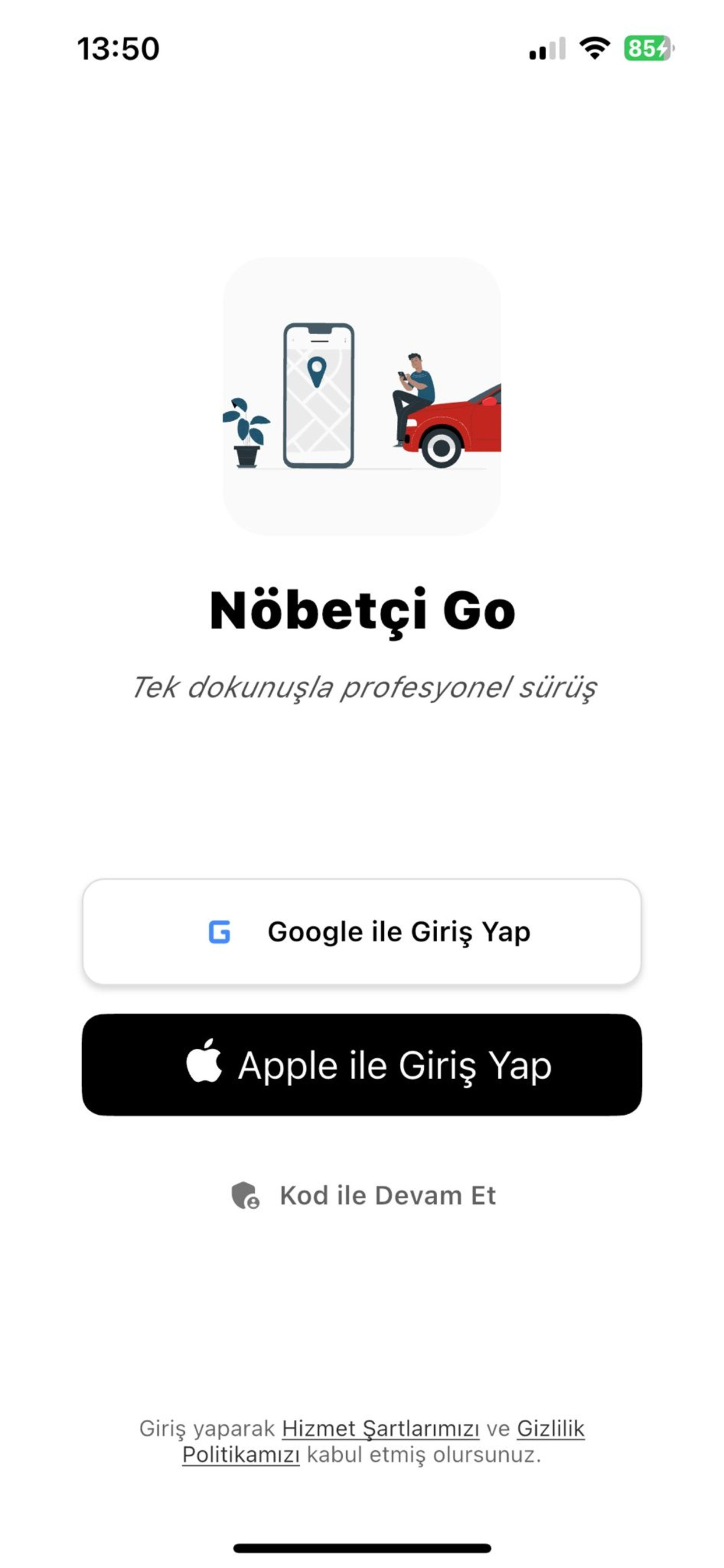The height and width of the screenshot is (1568, 724).
Task: Select Apple ile Giriş Yap
Action: [x=362, y=1062]
